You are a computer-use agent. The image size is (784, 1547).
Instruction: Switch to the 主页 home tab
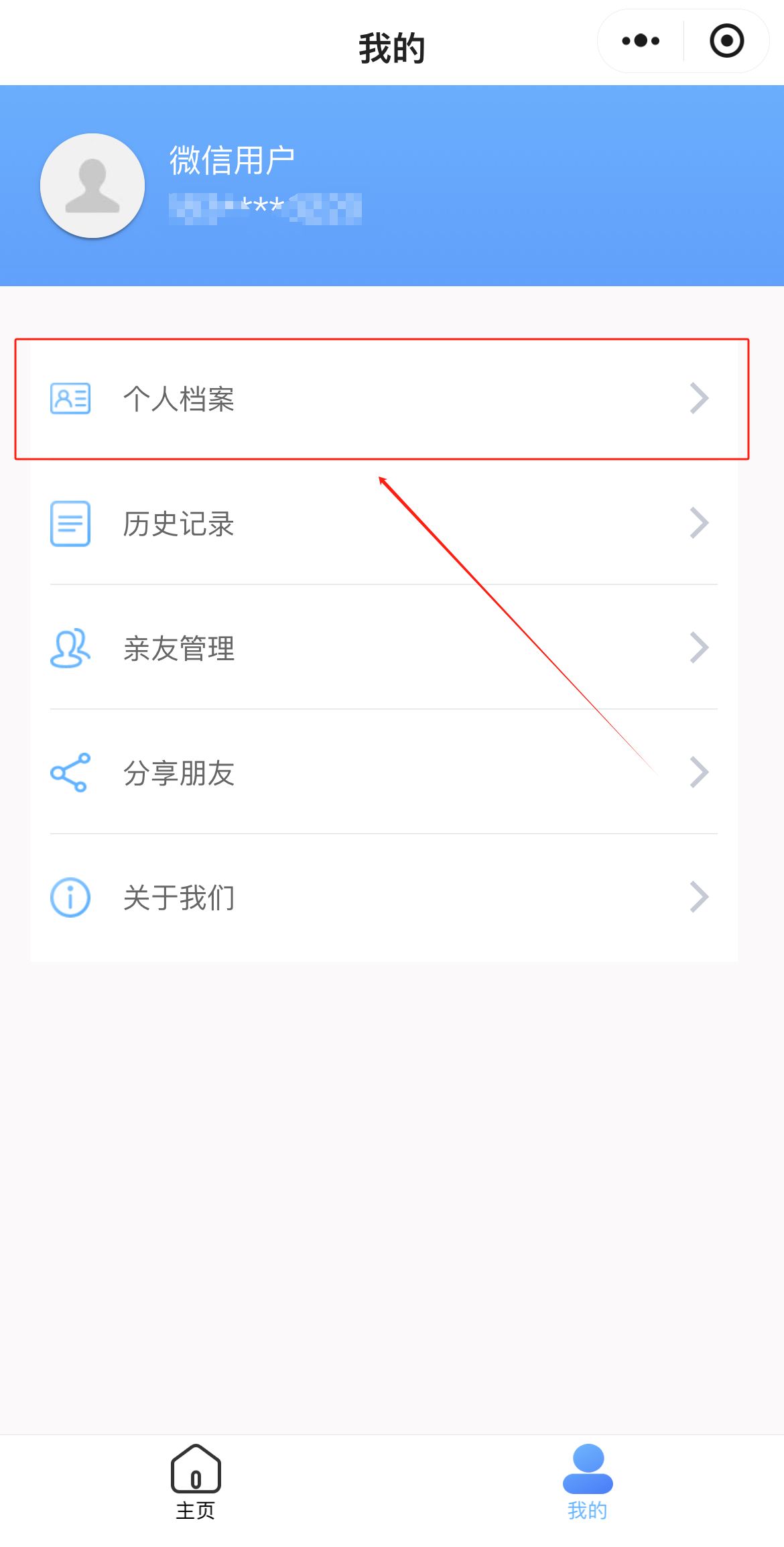tap(196, 1483)
